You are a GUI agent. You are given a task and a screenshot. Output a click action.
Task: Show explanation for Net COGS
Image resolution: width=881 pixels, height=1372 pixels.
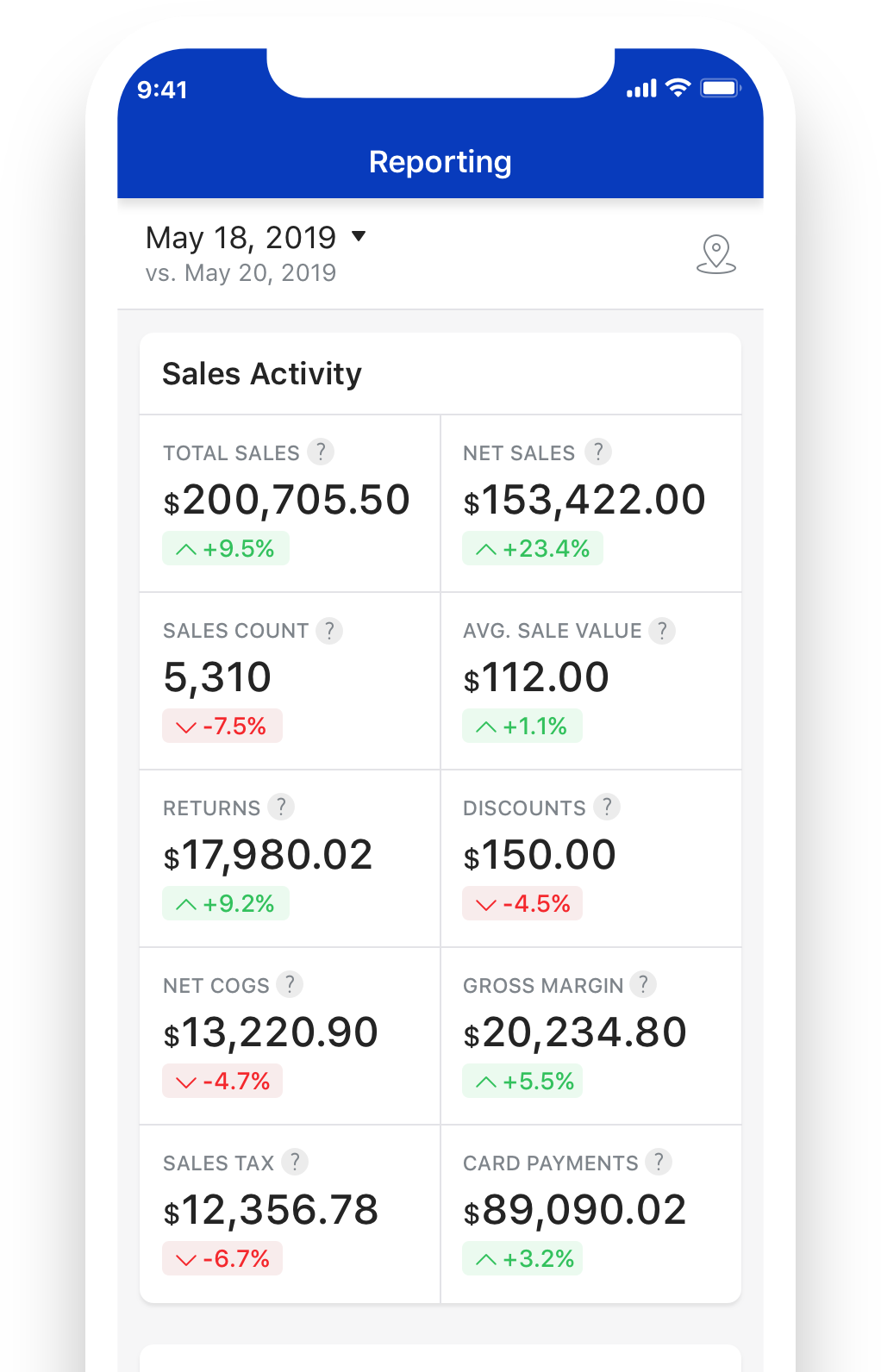290,984
